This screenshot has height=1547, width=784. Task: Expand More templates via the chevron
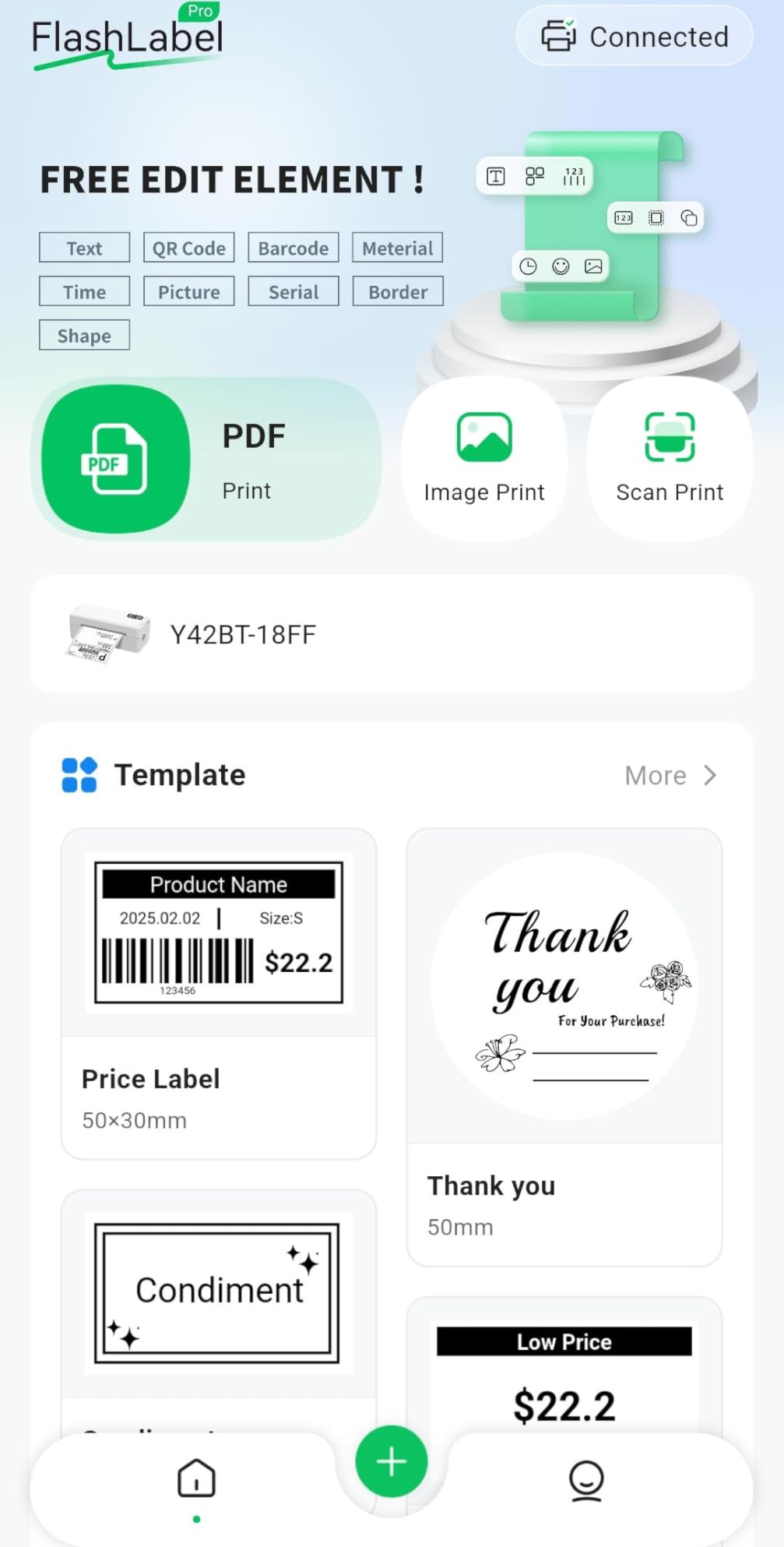[709, 774]
